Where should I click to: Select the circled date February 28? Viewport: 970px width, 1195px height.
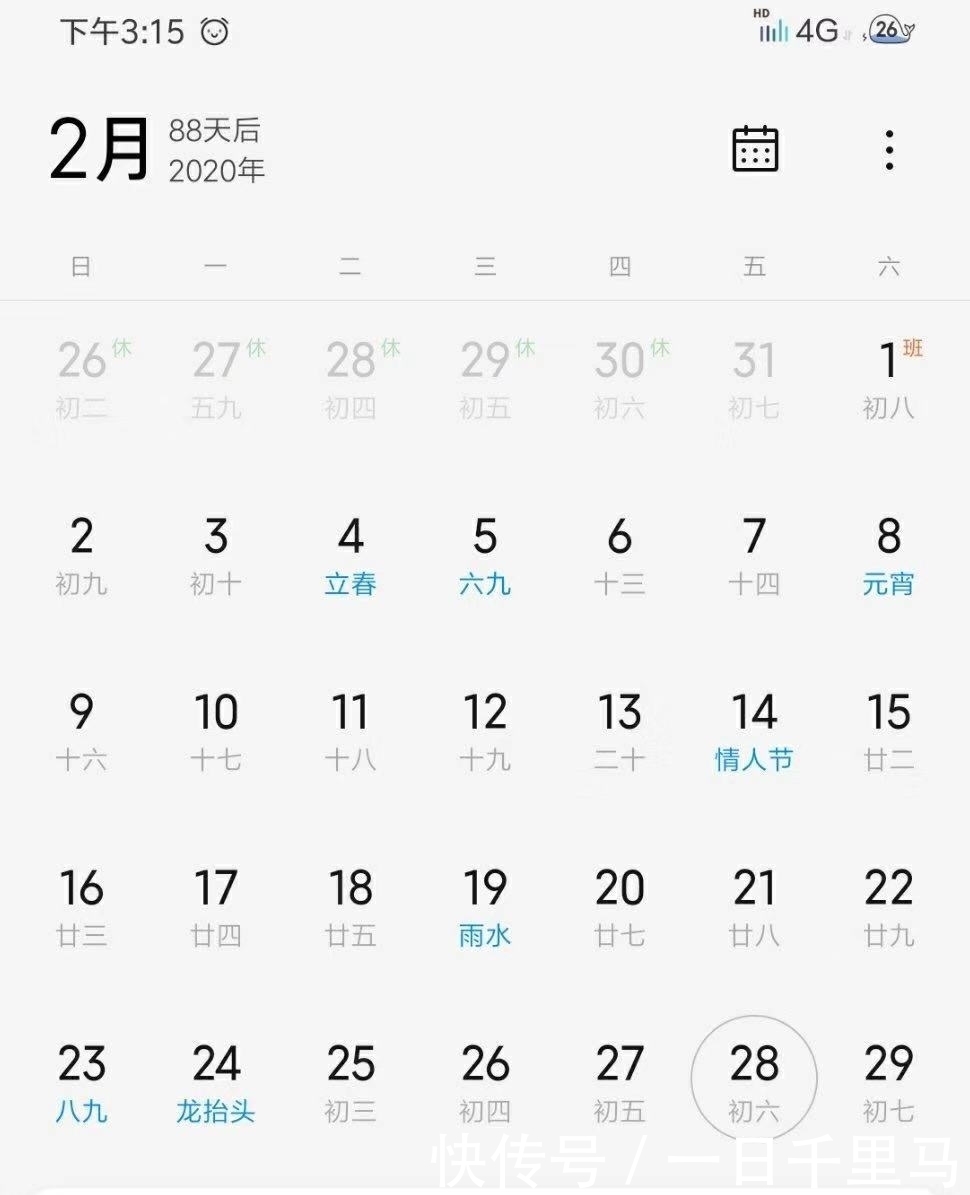tap(754, 1080)
